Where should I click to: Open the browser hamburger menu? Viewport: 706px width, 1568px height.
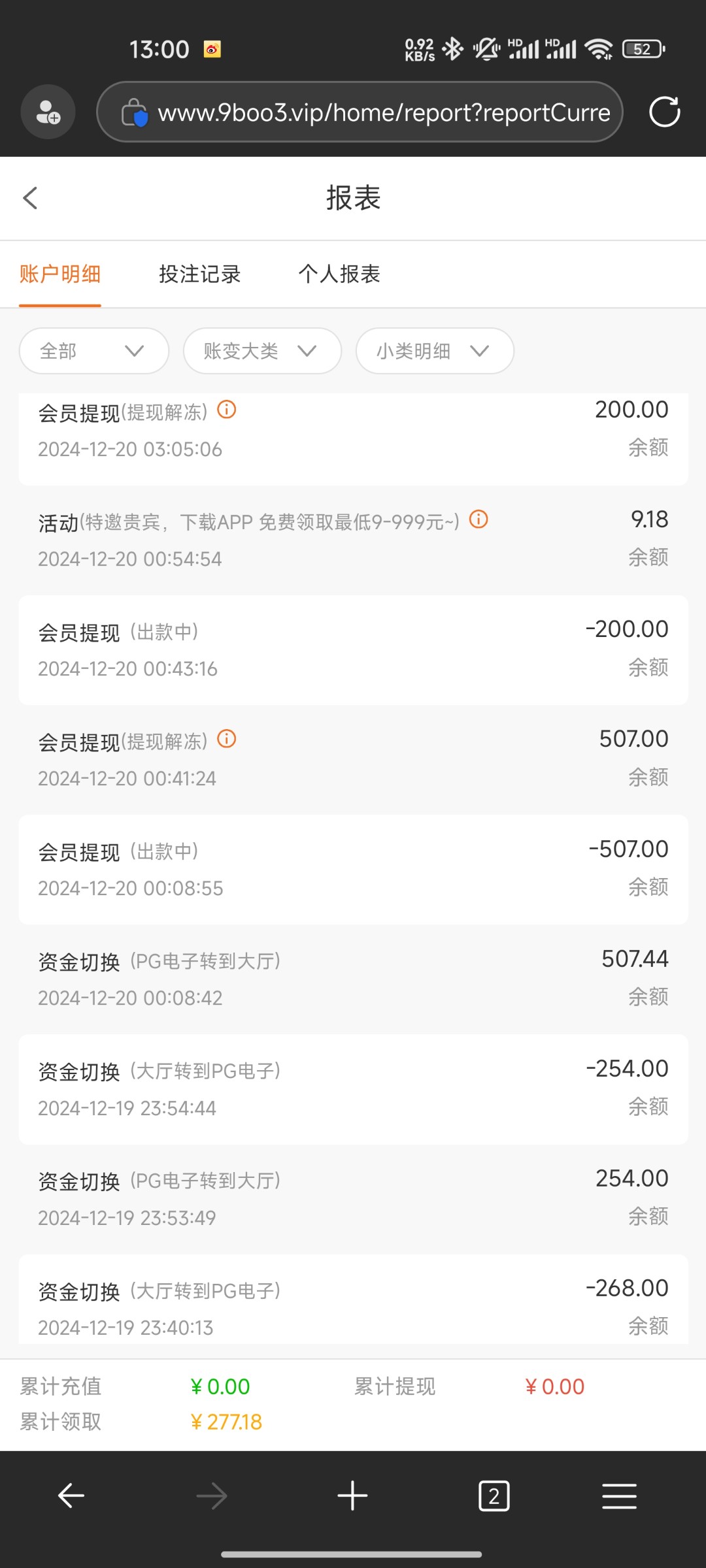(619, 1496)
